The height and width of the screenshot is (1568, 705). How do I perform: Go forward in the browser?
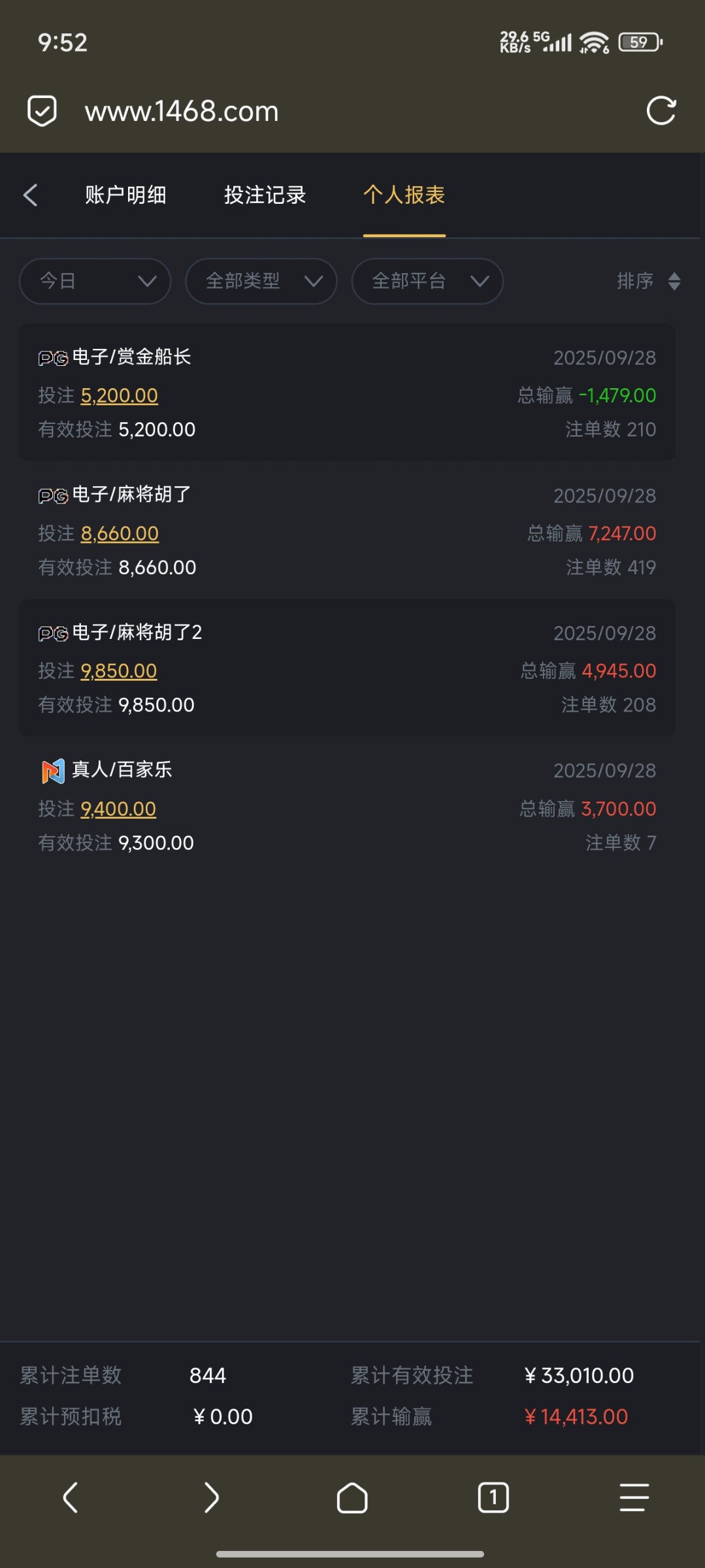coord(211,1497)
